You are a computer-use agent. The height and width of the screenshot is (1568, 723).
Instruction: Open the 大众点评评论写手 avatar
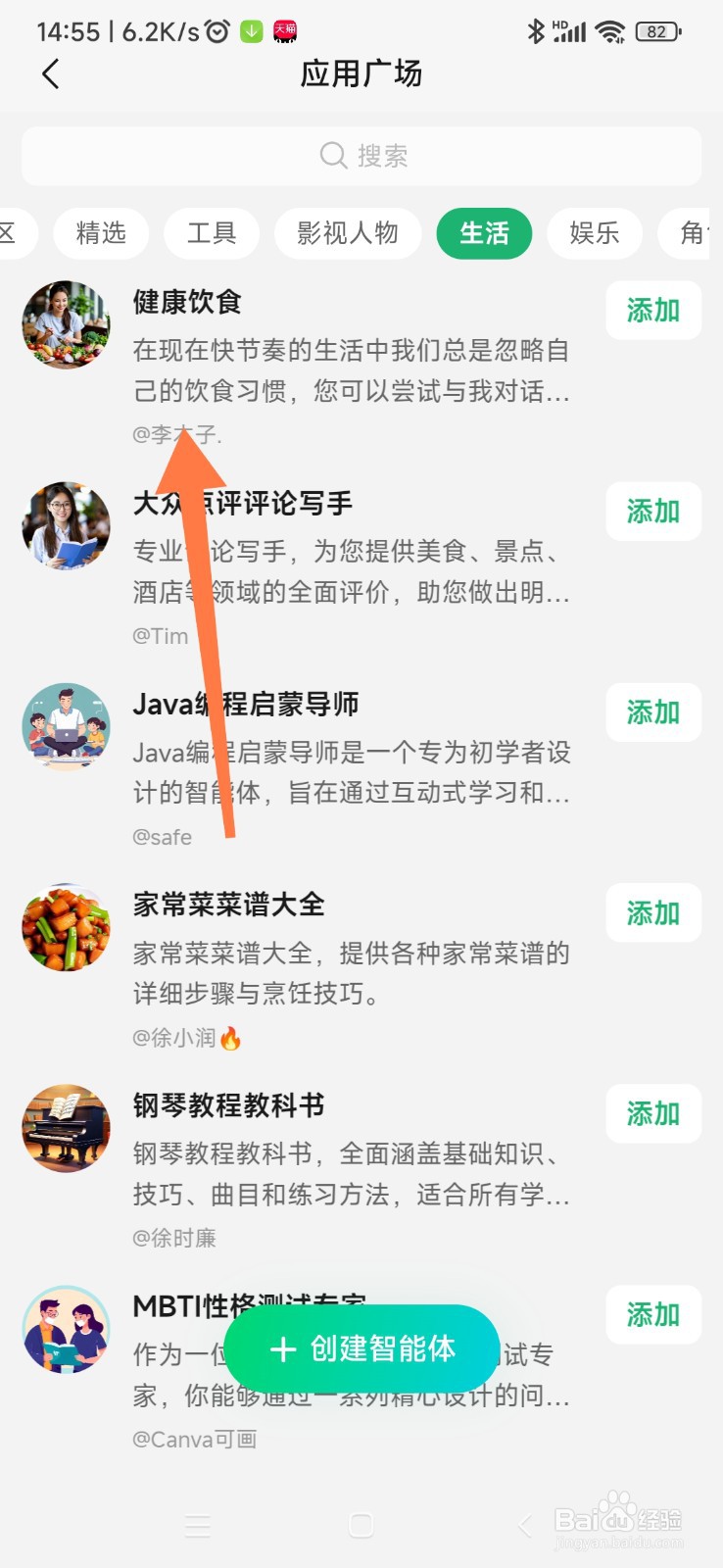click(66, 526)
